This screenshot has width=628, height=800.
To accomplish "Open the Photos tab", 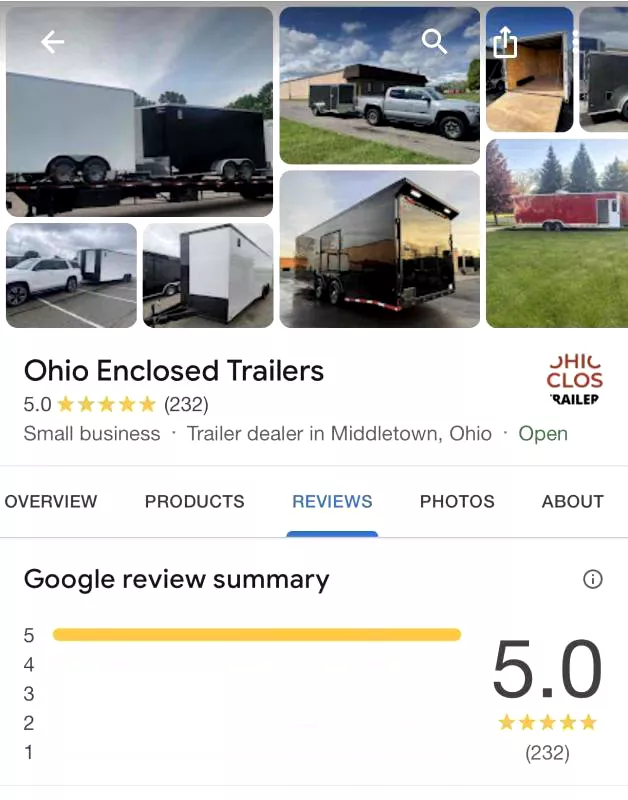I will pos(457,502).
